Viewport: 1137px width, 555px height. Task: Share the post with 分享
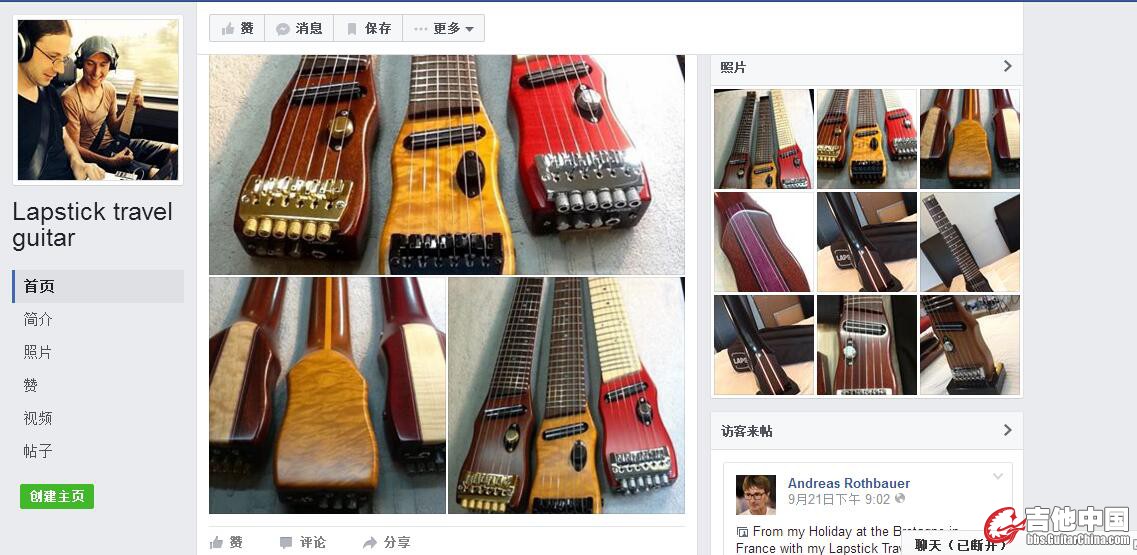[x=387, y=542]
